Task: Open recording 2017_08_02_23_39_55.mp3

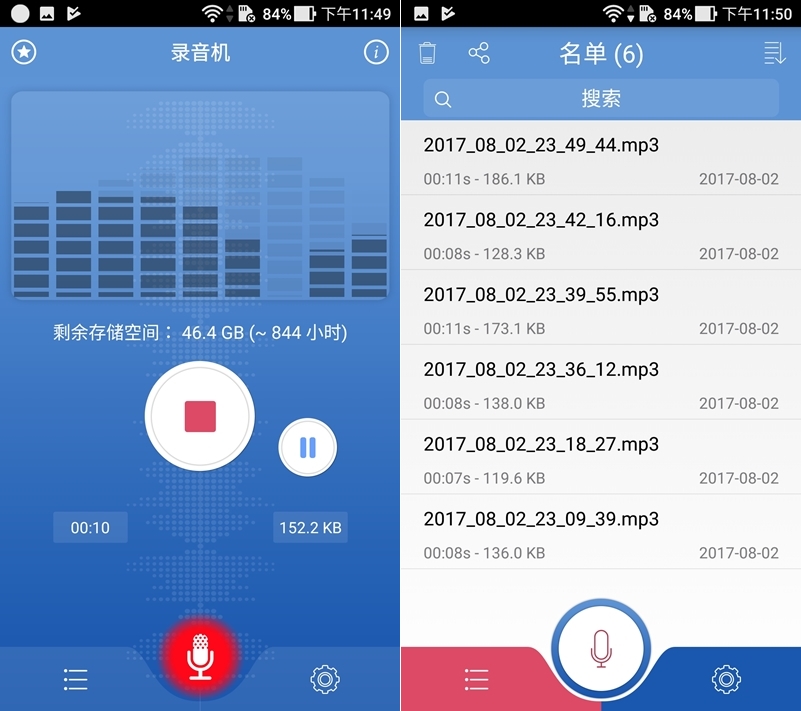Action: (x=600, y=308)
